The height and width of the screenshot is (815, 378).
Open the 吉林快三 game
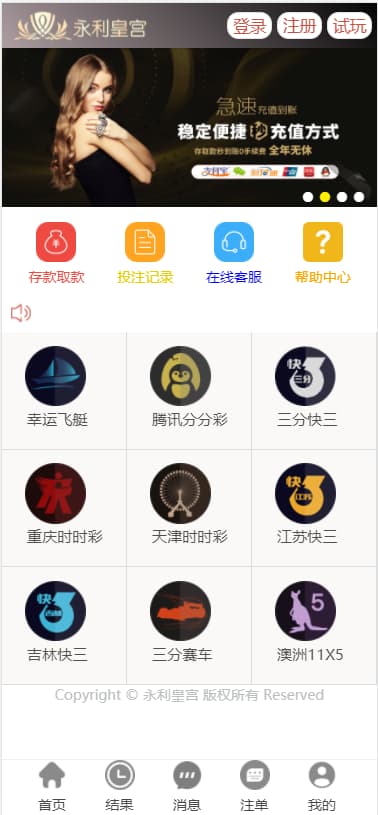pos(63,625)
